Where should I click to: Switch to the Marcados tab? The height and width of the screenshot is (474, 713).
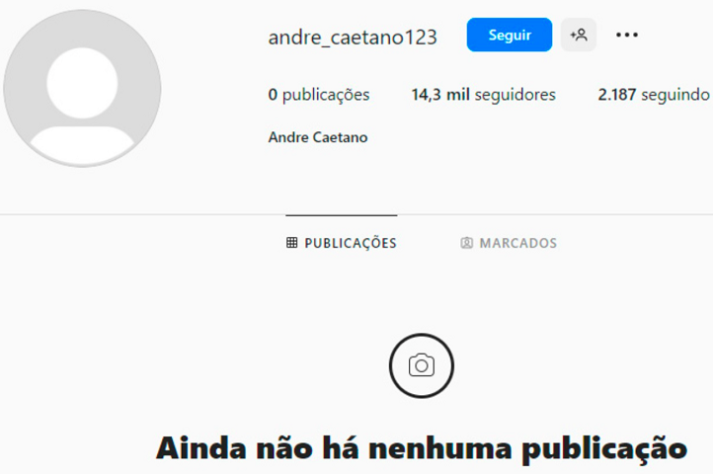coord(508,243)
